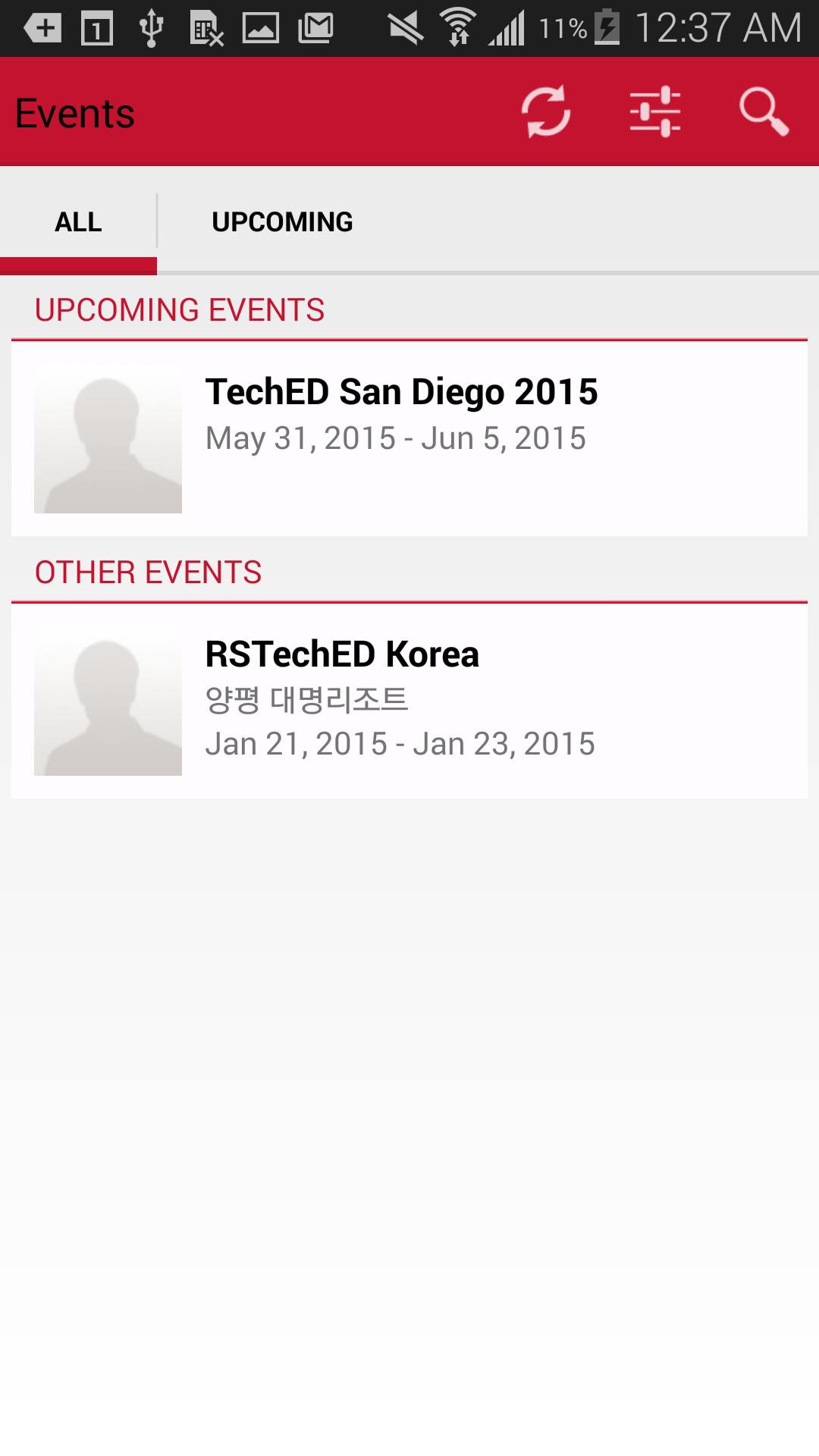This screenshot has width=819, height=1456.
Task: Switch to the UPCOMING tab
Action: click(282, 221)
